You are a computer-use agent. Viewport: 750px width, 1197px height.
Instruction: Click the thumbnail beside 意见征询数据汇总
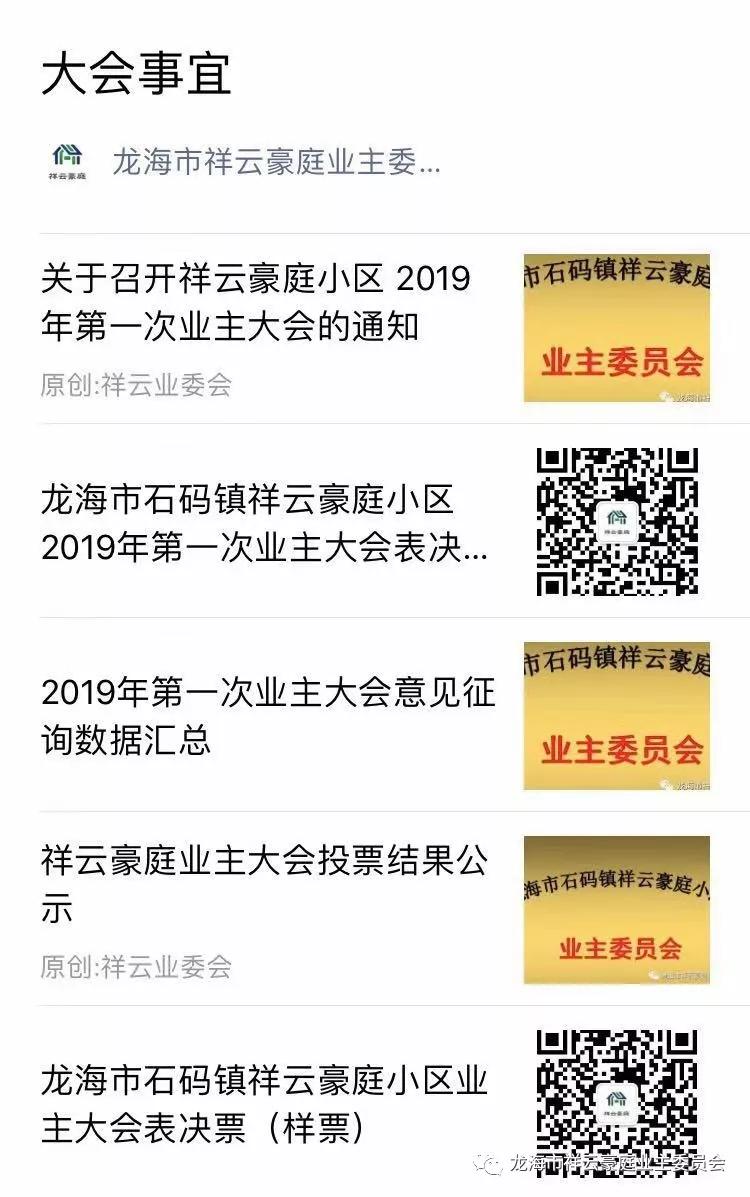click(x=619, y=713)
